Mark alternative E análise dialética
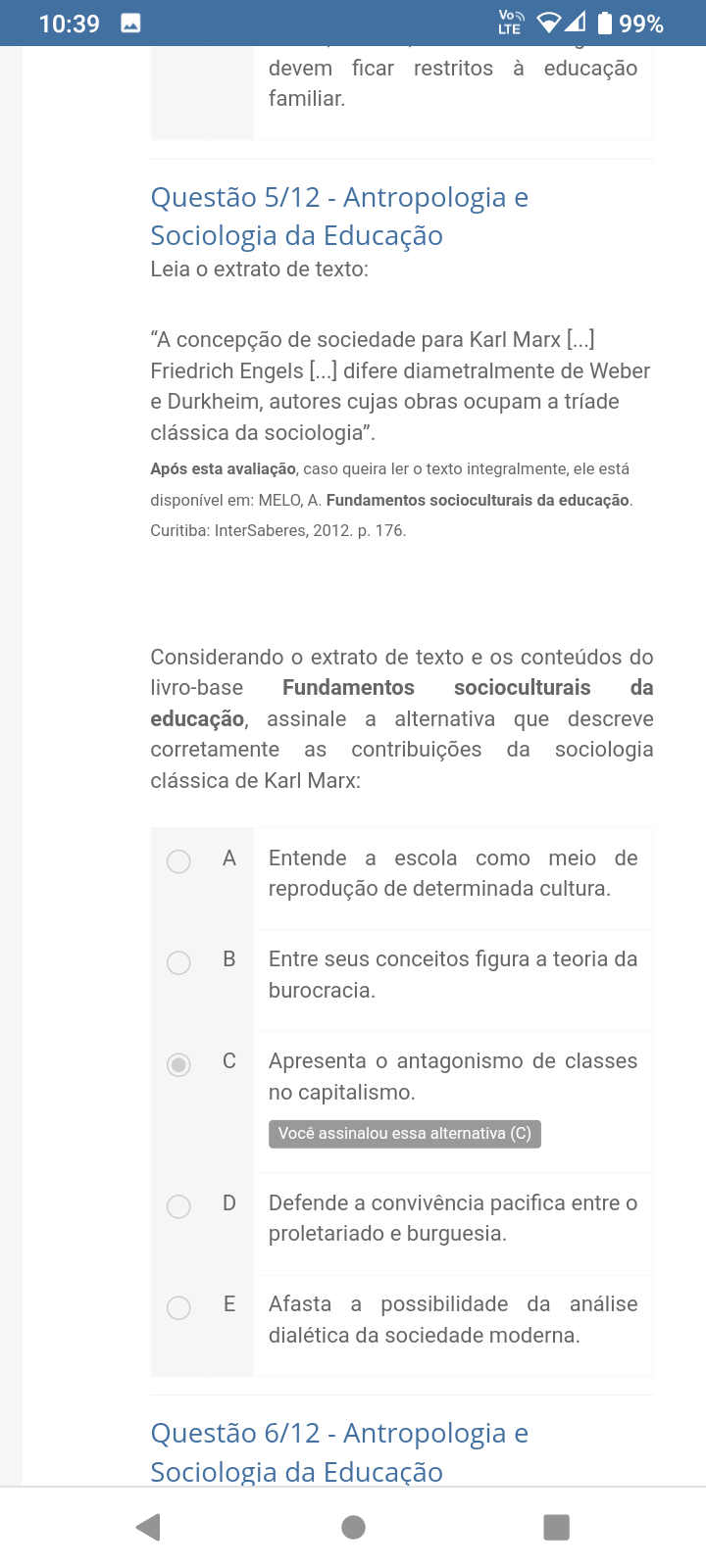This screenshot has width=706, height=1568. pyautogui.click(x=178, y=1307)
